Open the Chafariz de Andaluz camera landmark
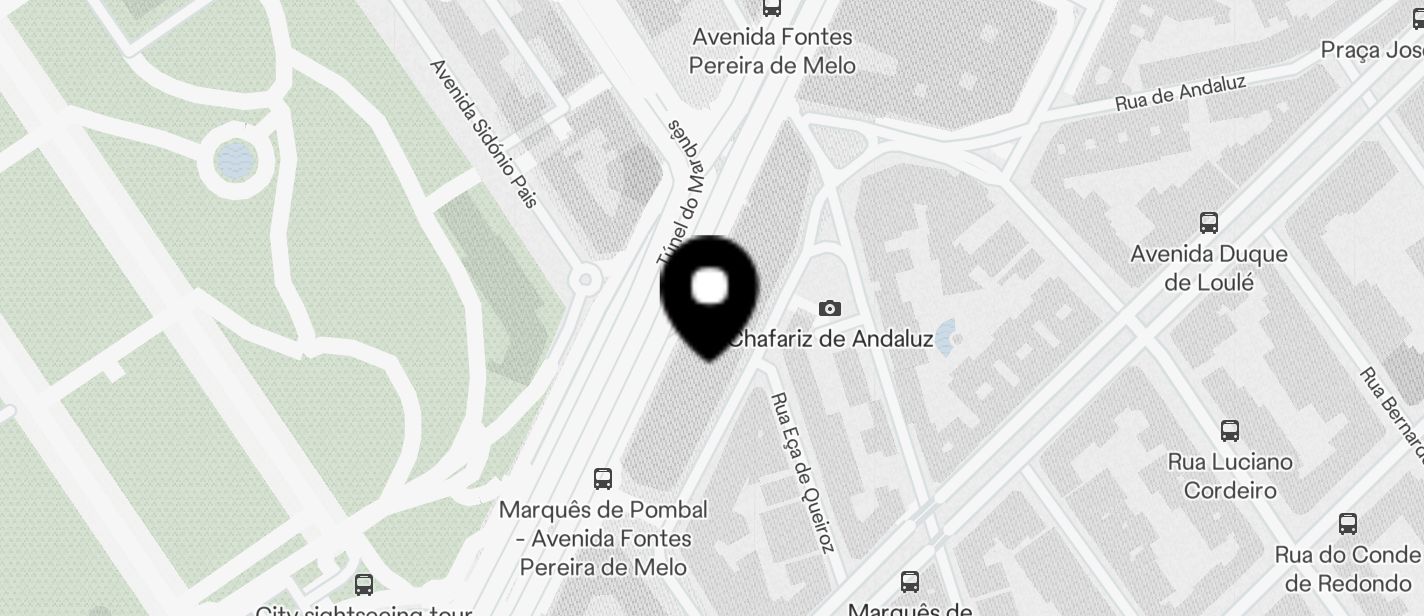 click(829, 309)
